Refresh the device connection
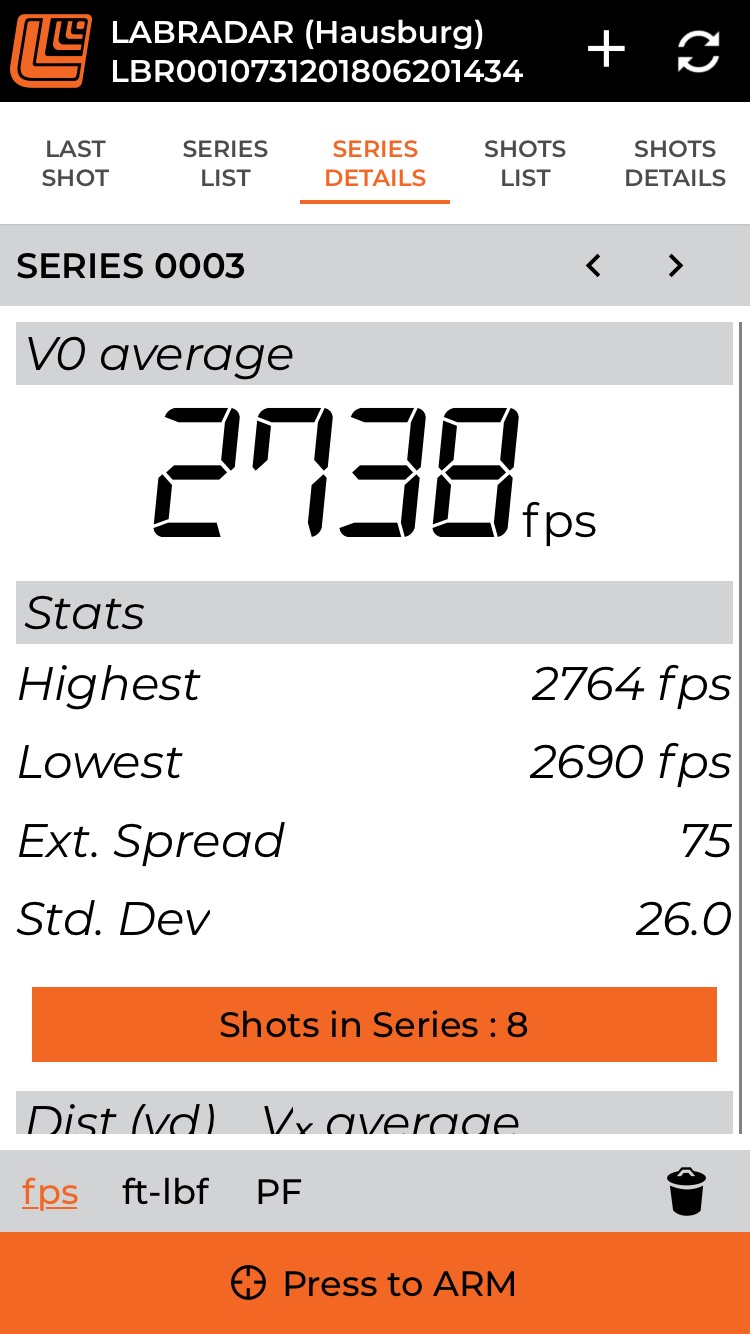This screenshot has height=1334, width=750. [697, 51]
